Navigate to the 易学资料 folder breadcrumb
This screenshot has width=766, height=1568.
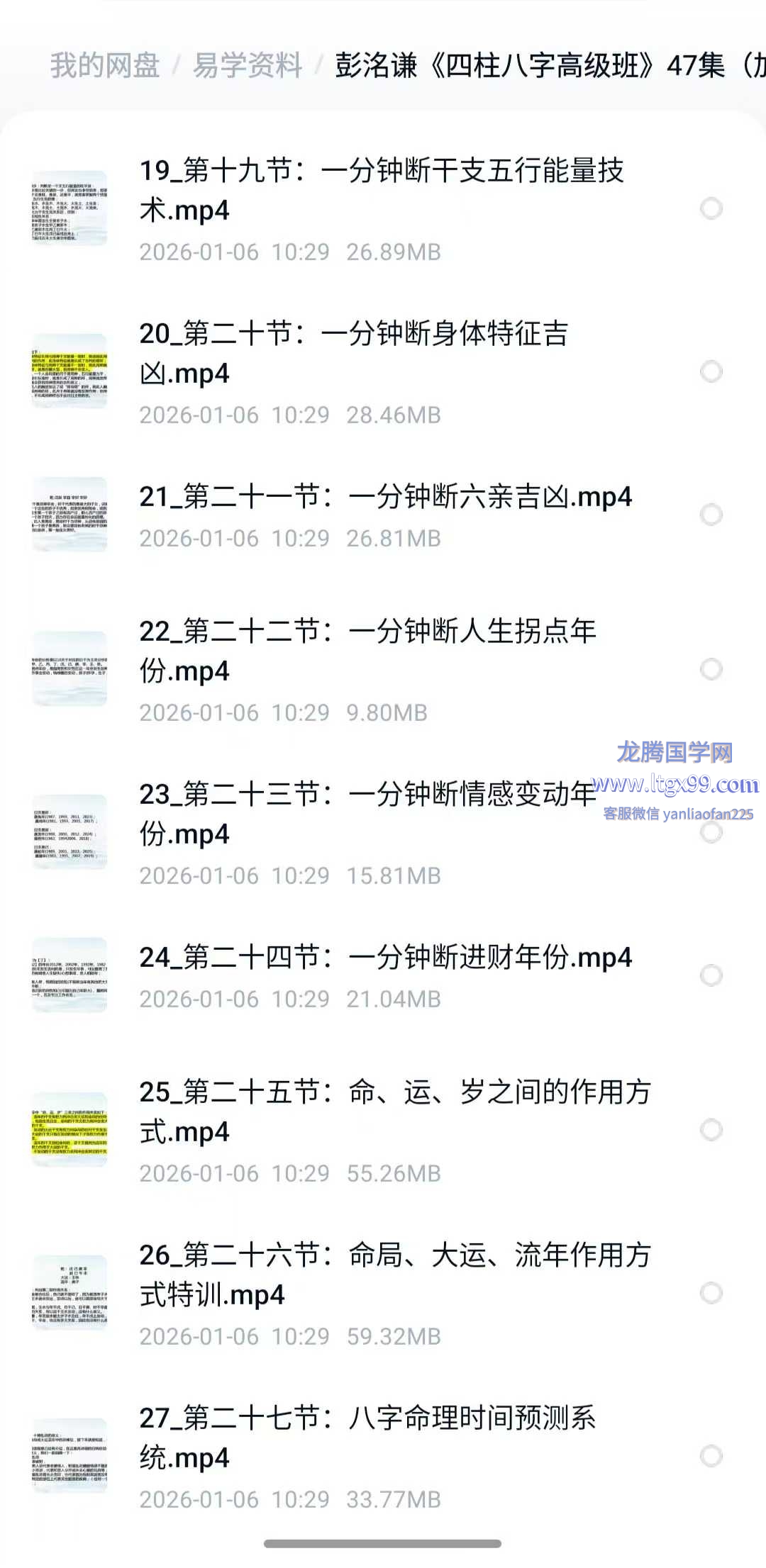(x=248, y=66)
